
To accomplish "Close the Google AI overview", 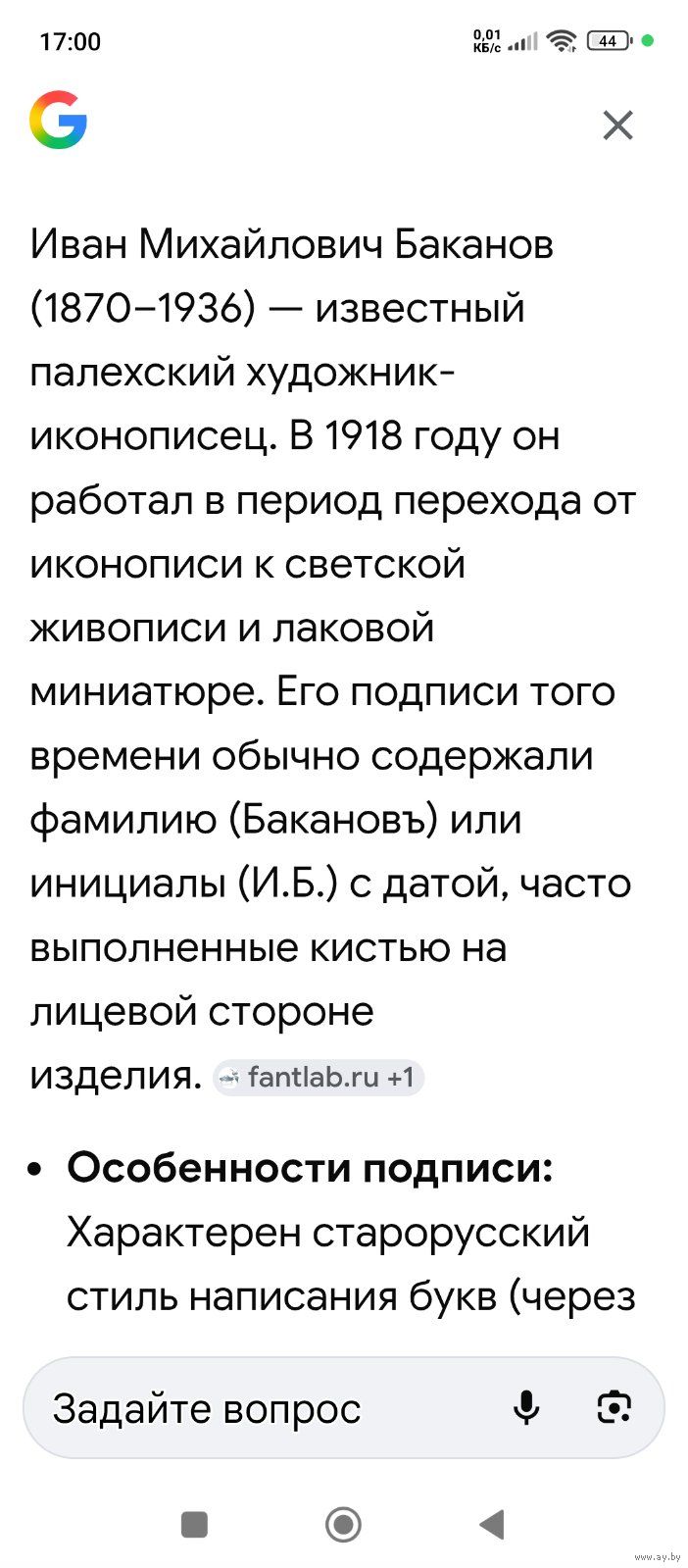I will [617, 126].
